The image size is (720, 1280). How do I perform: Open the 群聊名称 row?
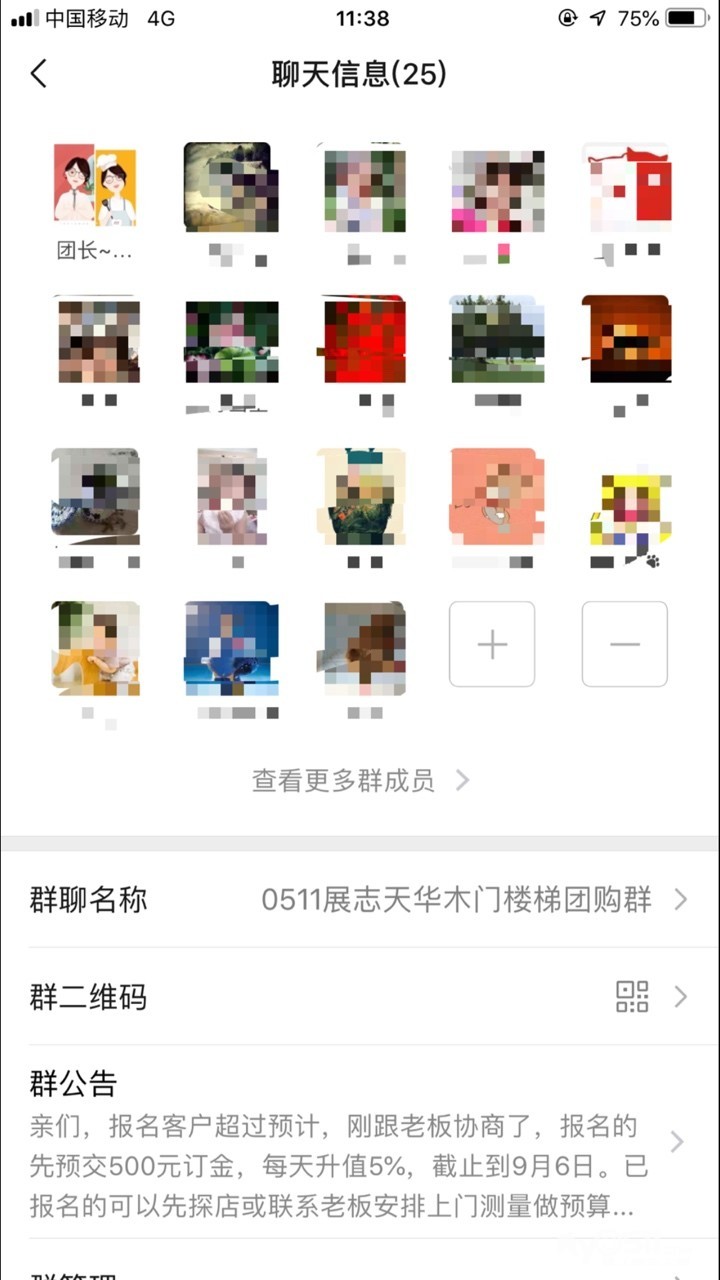pyautogui.click(x=360, y=900)
